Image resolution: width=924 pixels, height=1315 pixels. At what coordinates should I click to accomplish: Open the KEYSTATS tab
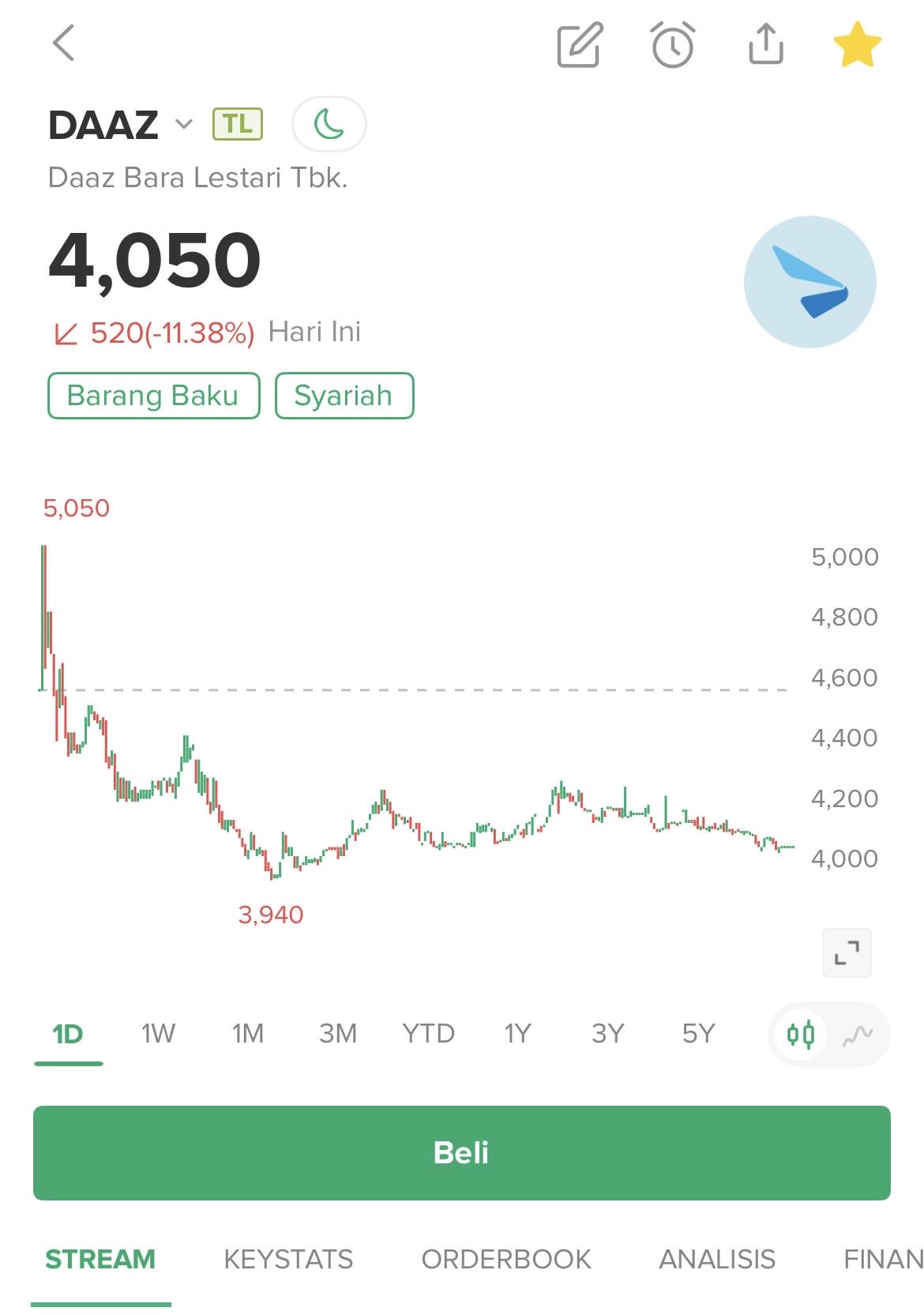point(288,1259)
